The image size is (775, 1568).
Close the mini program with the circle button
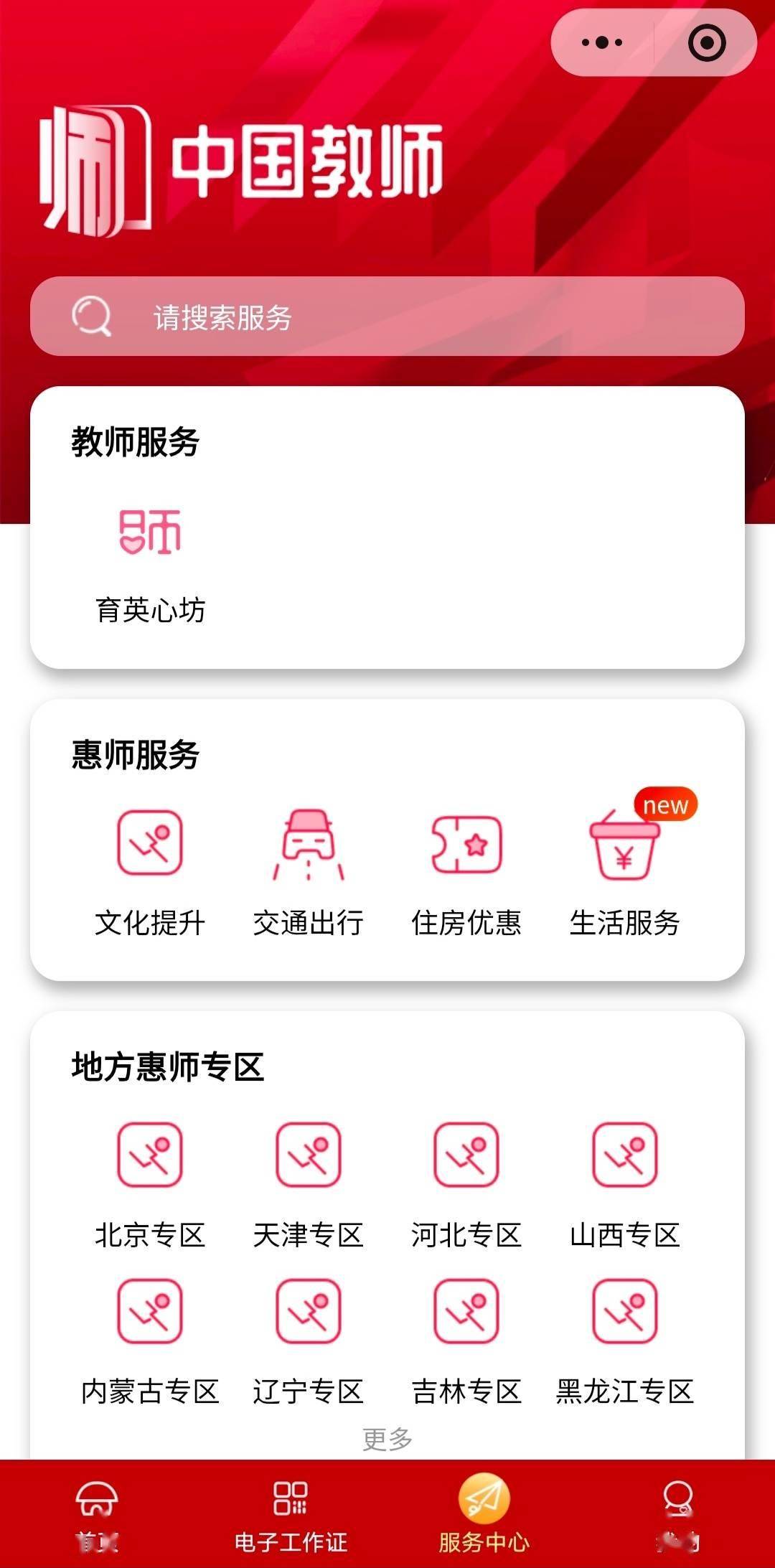click(x=707, y=42)
